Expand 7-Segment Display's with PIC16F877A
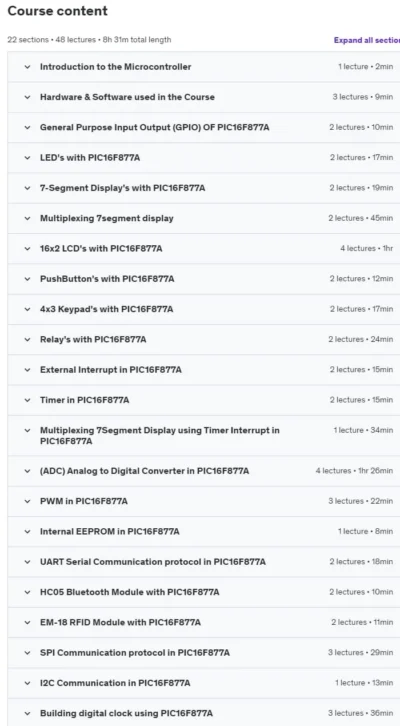This screenshot has height=726, width=400. [204, 188]
